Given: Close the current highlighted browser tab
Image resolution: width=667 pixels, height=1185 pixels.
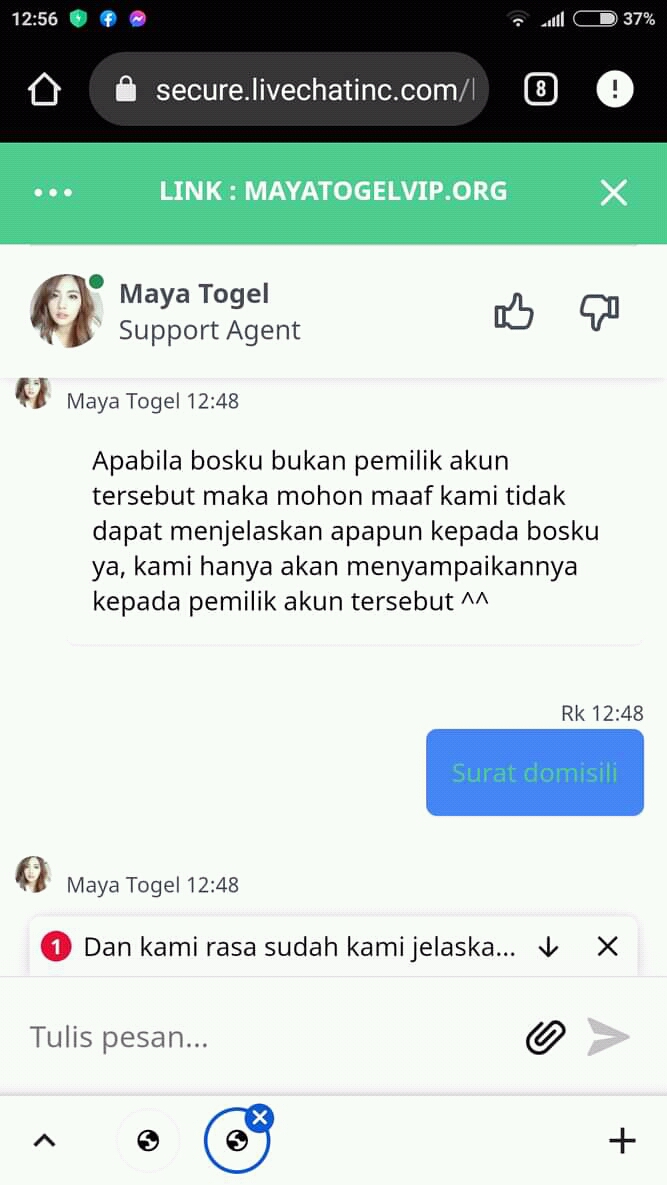Looking at the screenshot, I should [260, 1117].
